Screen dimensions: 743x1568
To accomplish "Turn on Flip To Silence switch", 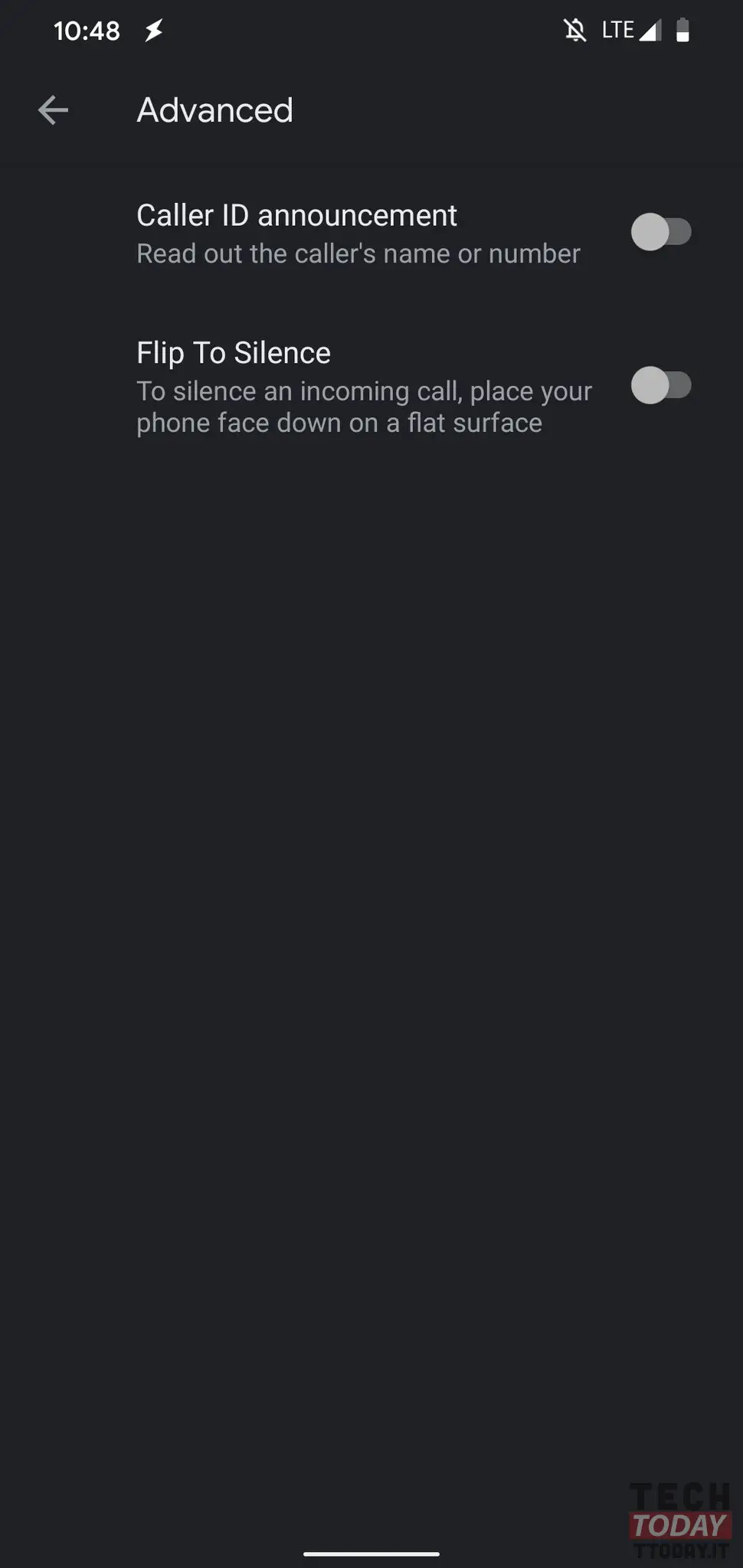I will pos(660,385).
